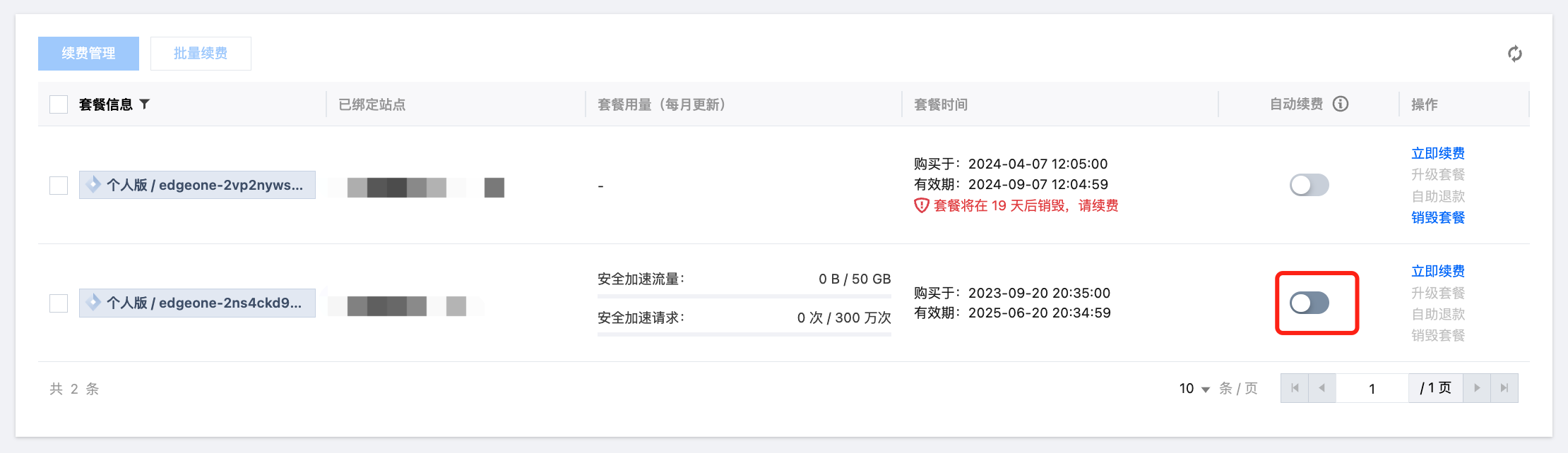This screenshot has width=1568, height=453.
Task: Tap 立即续费 for the edgeone-2ns4ckd9 plan
Action: pyautogui.click(x=1437, y=271)
